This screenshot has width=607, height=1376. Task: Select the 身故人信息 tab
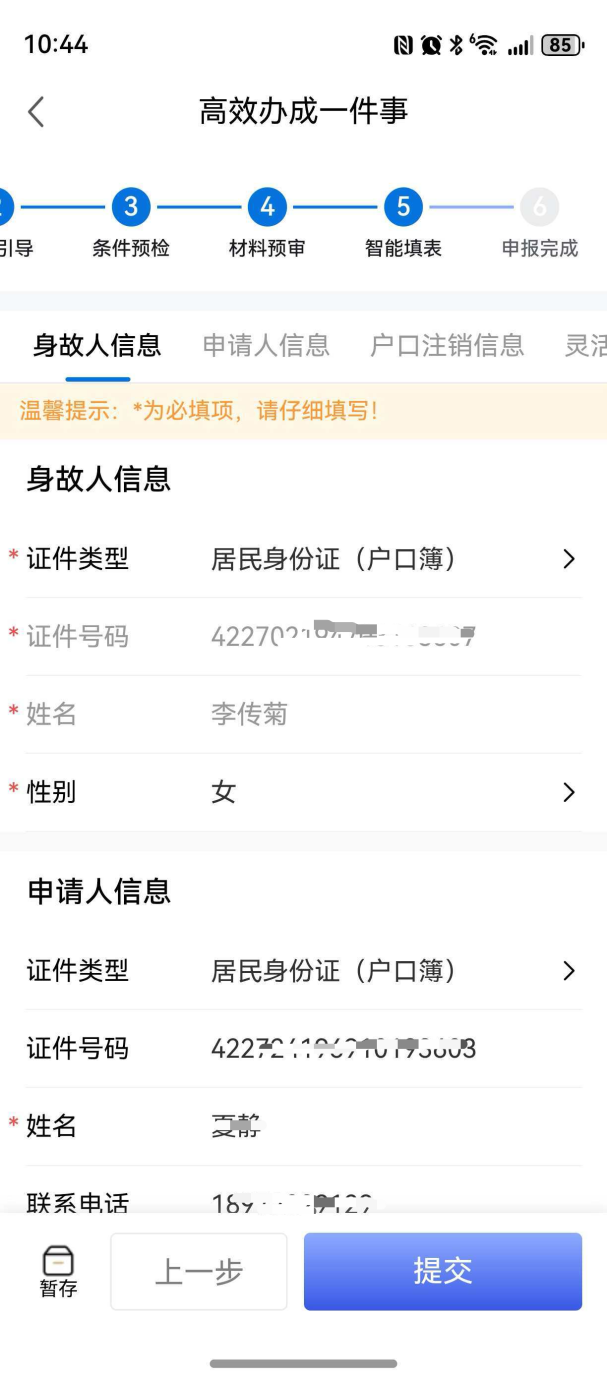pyautogui.click(x=97, y=346)
